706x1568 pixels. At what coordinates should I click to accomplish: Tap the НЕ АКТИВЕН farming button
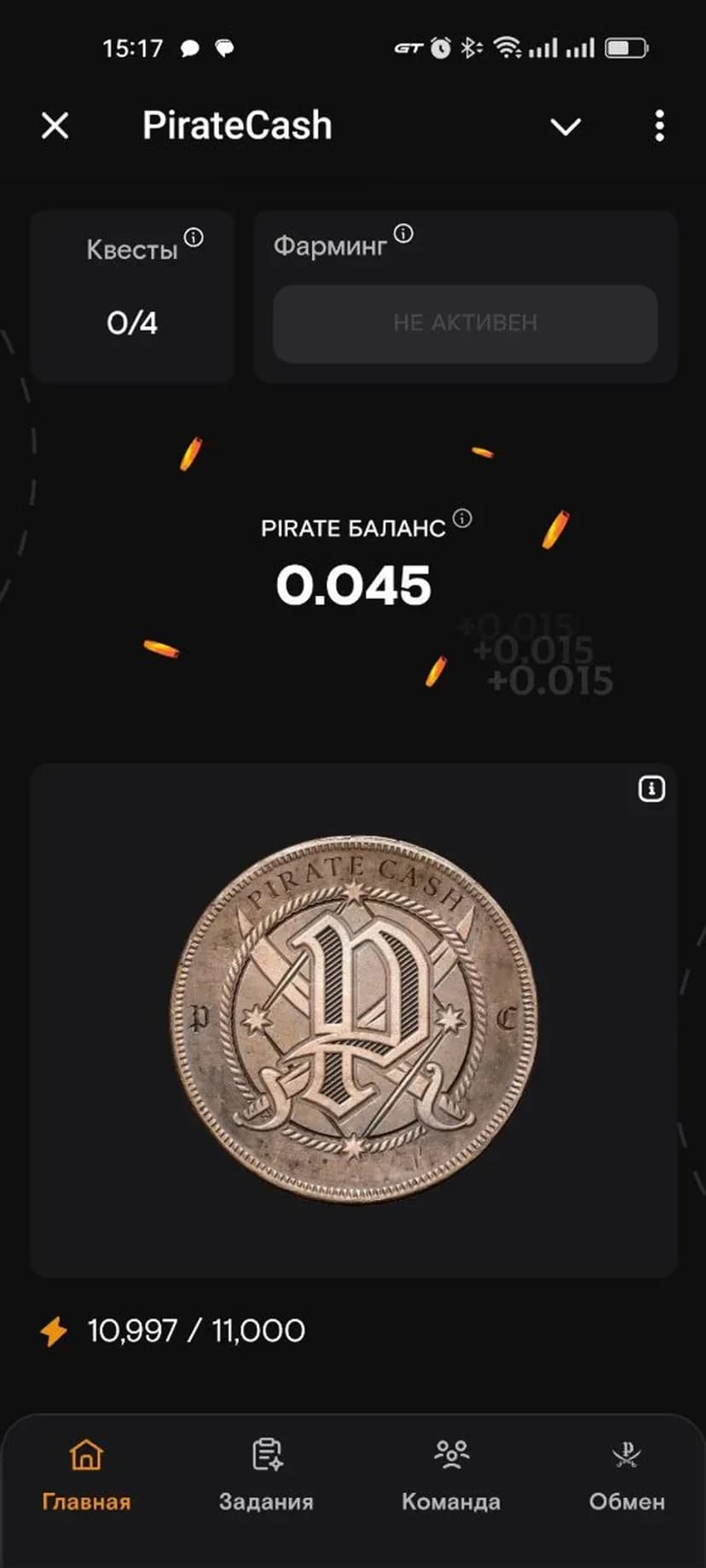(465, 323)
